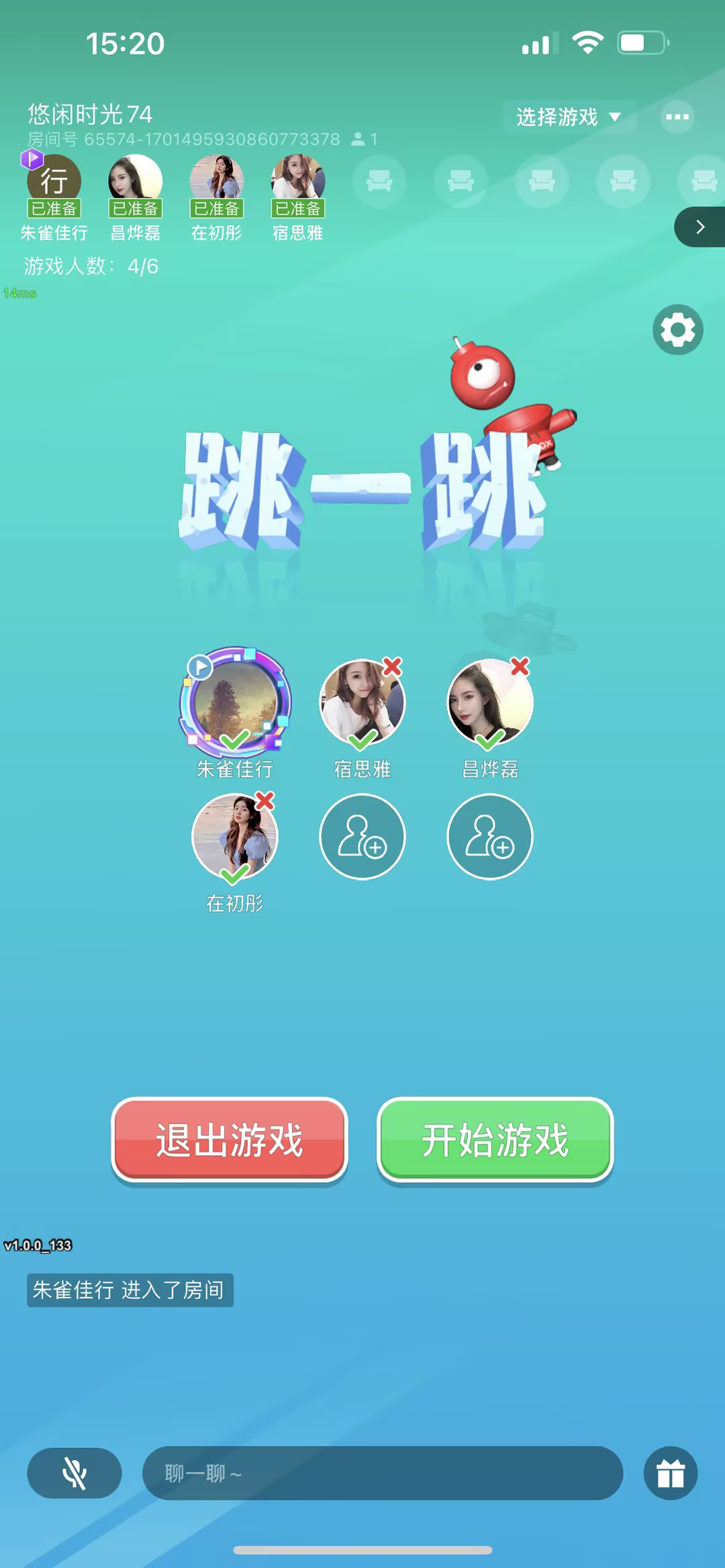This screenshot has width=725, height=1568.
Task: Start the game with 开始游戏
Action: coord(495,1139)
